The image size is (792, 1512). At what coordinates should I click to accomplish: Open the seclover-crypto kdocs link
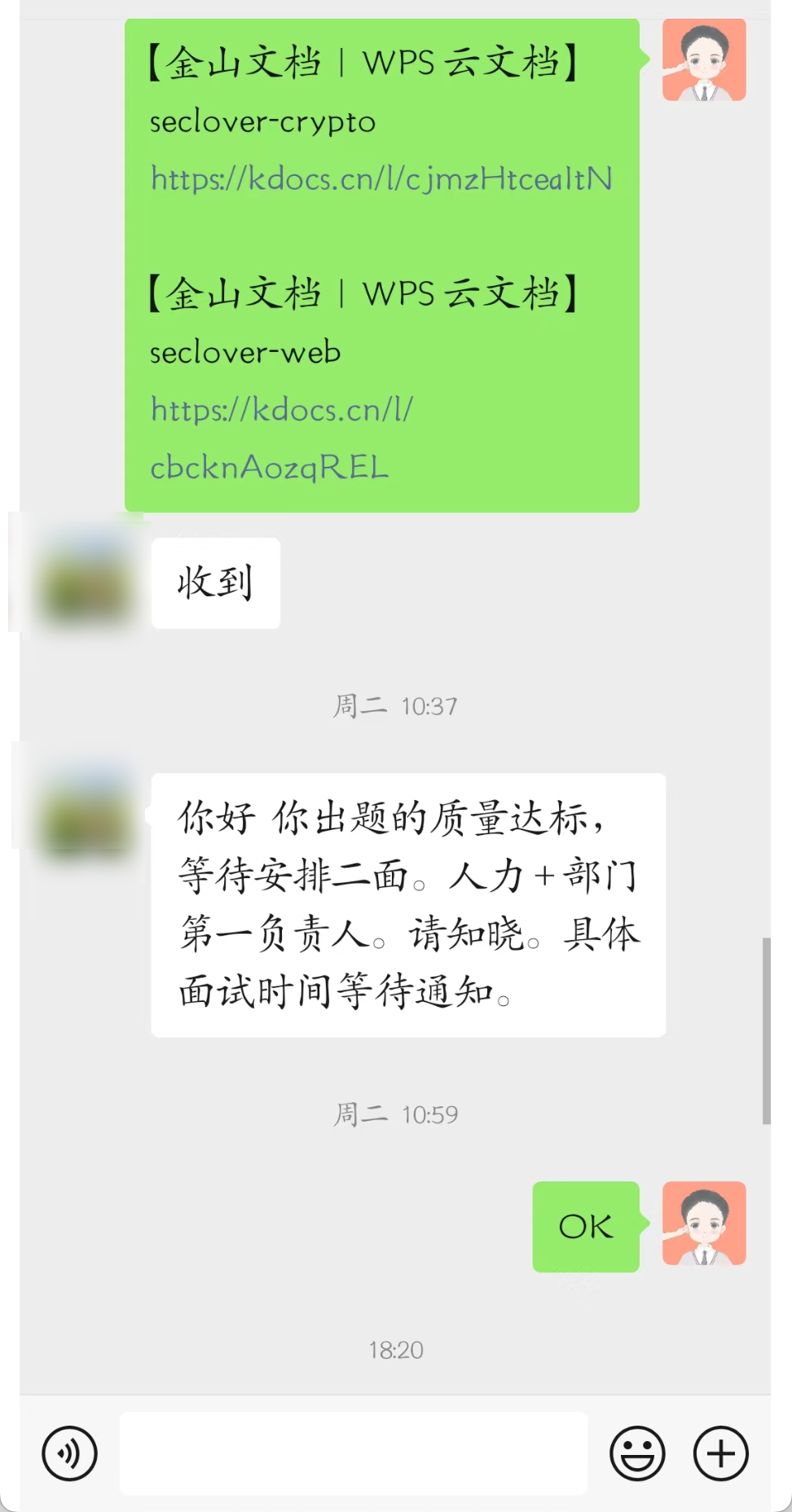pyautogui.click(x=381, y=179)
